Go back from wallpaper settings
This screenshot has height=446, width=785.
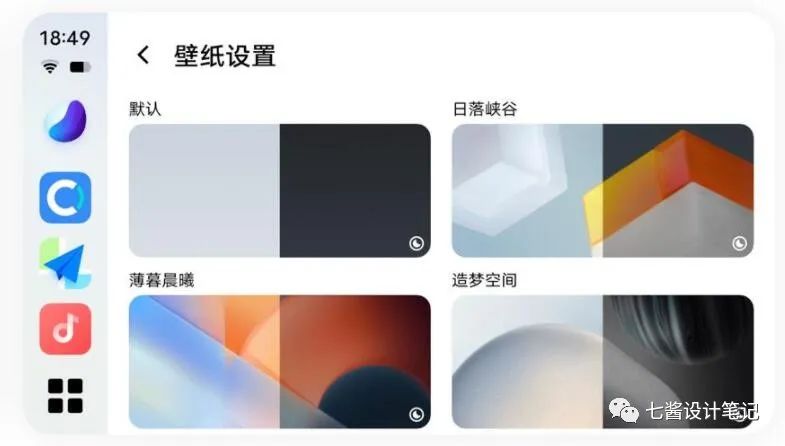[x=143, y=55]
